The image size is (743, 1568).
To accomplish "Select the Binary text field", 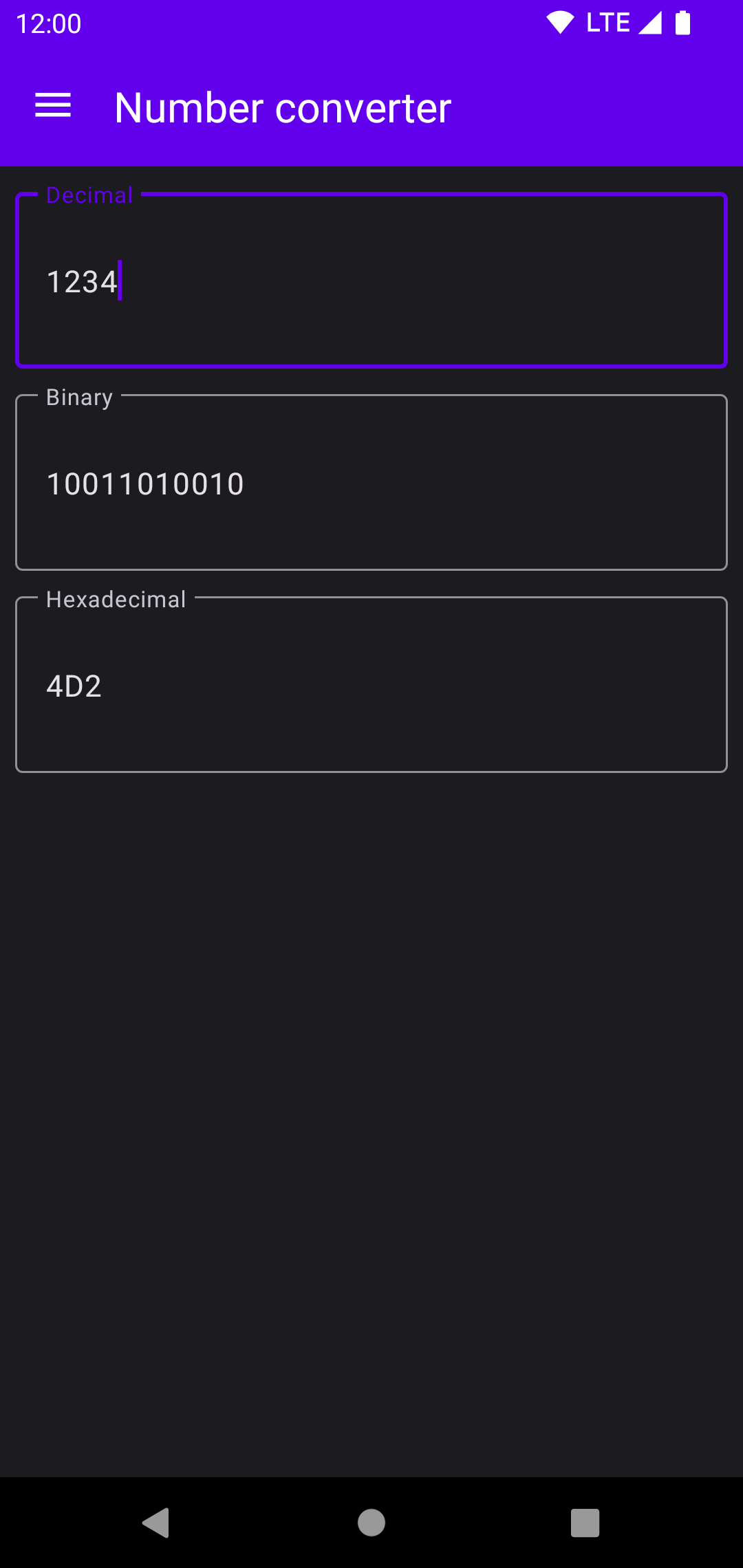I will tap(371, 483).
